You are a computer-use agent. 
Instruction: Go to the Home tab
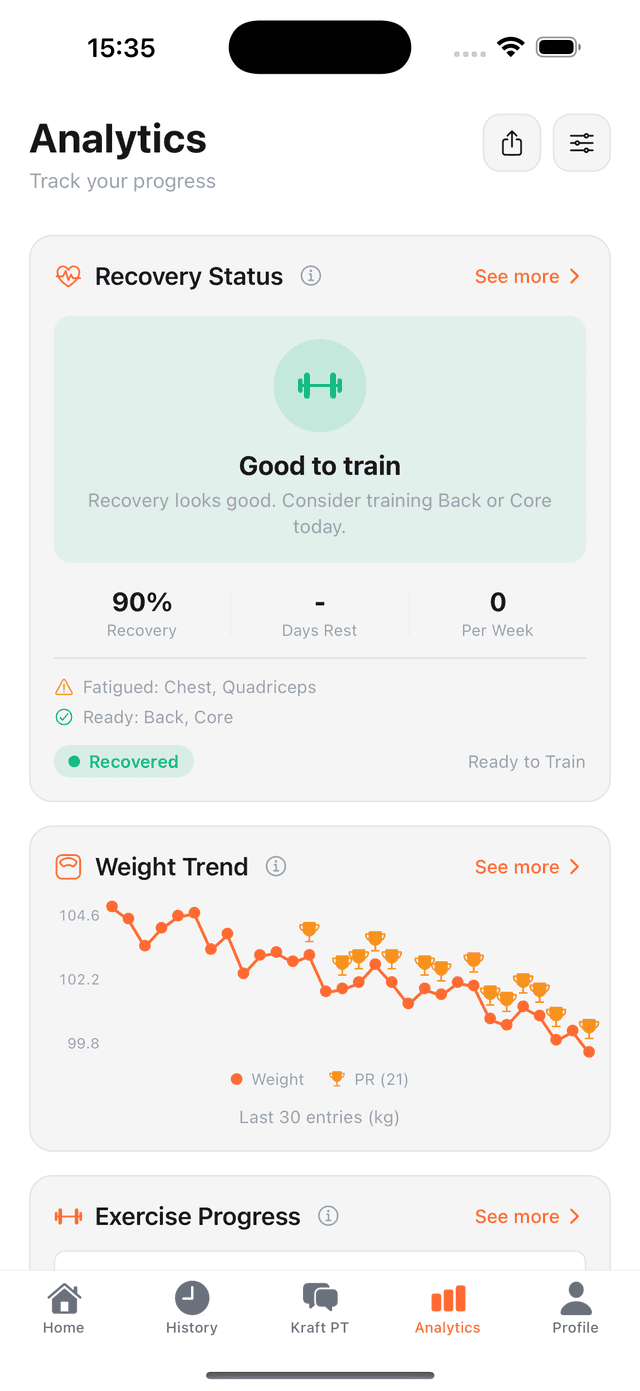[64, 1309]
